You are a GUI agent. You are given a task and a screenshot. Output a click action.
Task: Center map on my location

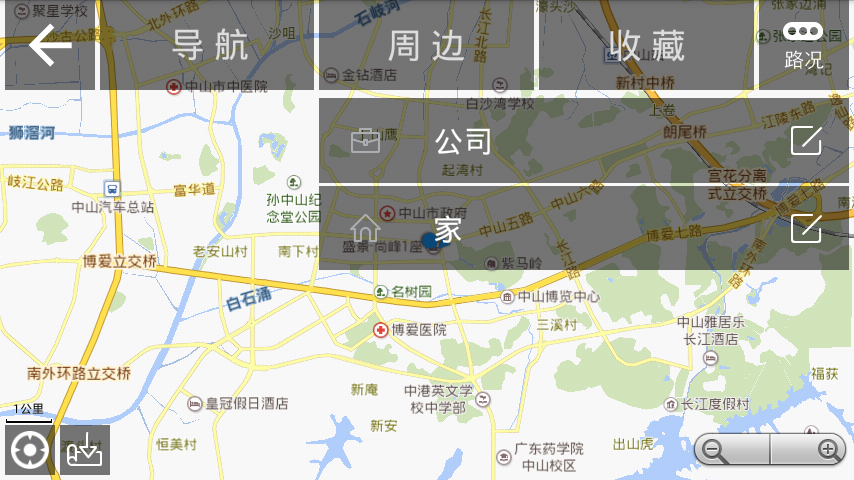[30, 450]
